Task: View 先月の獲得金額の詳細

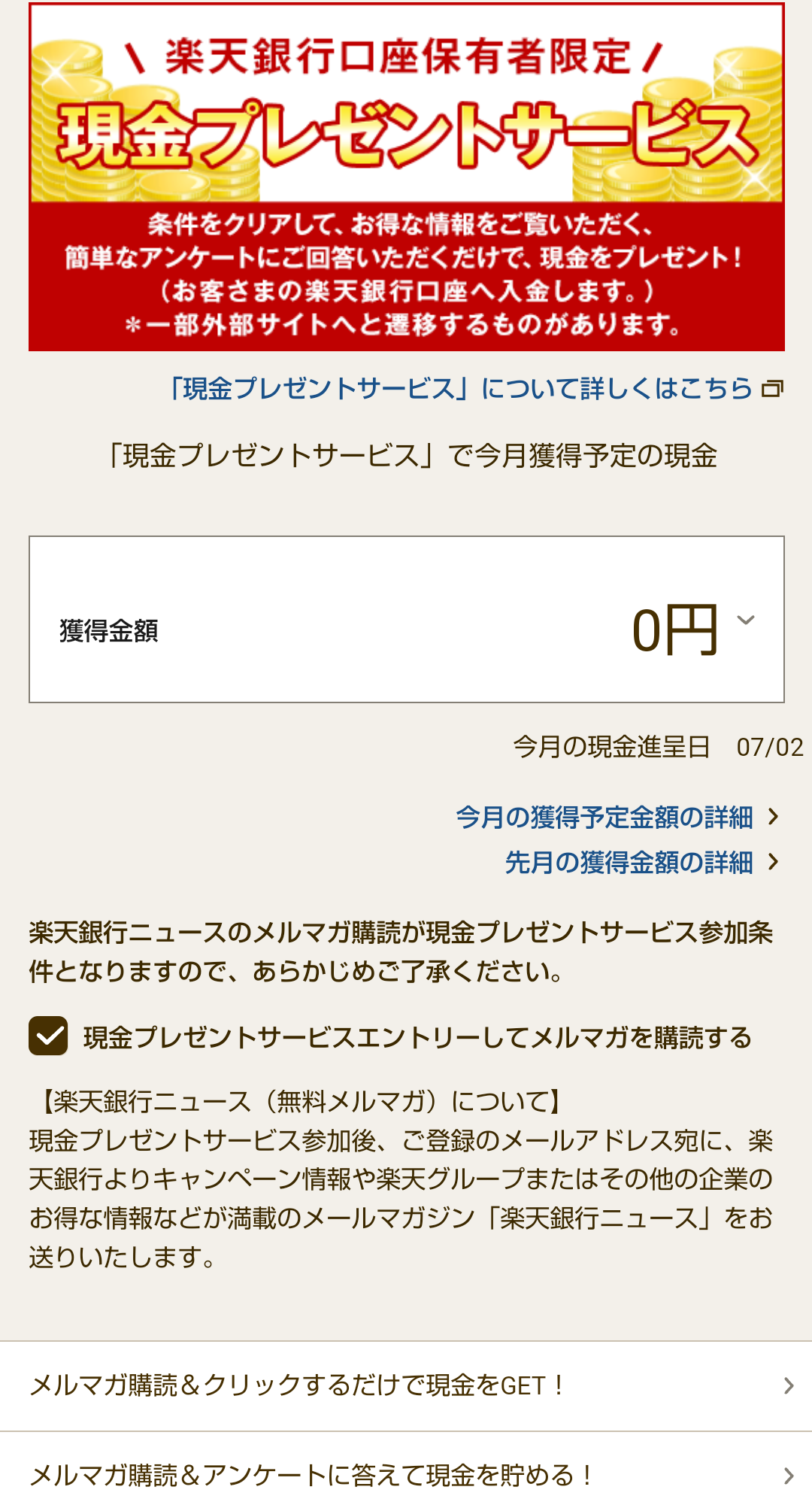Action: (x=641, y=862)
